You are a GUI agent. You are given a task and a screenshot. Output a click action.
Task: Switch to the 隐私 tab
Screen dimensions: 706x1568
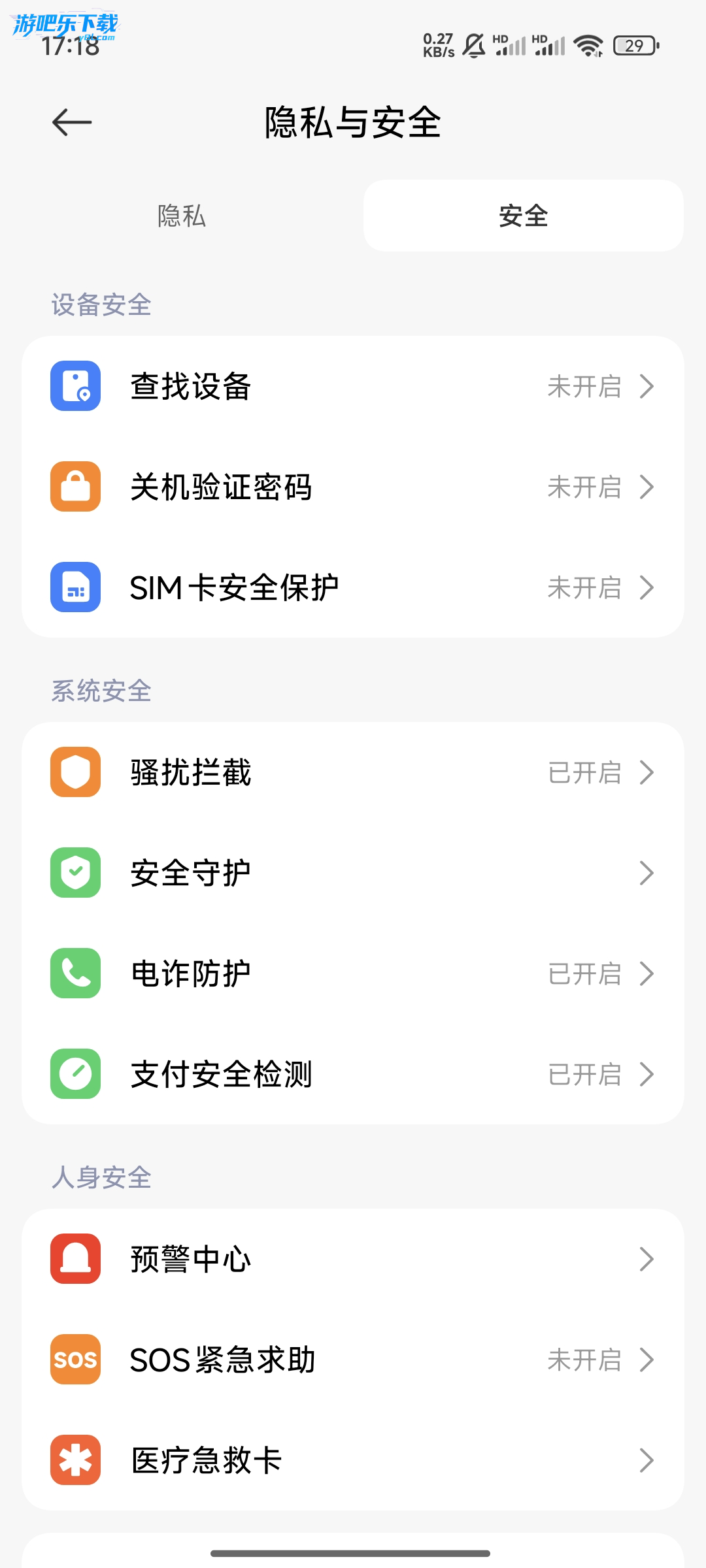click(x=182, y=216)
